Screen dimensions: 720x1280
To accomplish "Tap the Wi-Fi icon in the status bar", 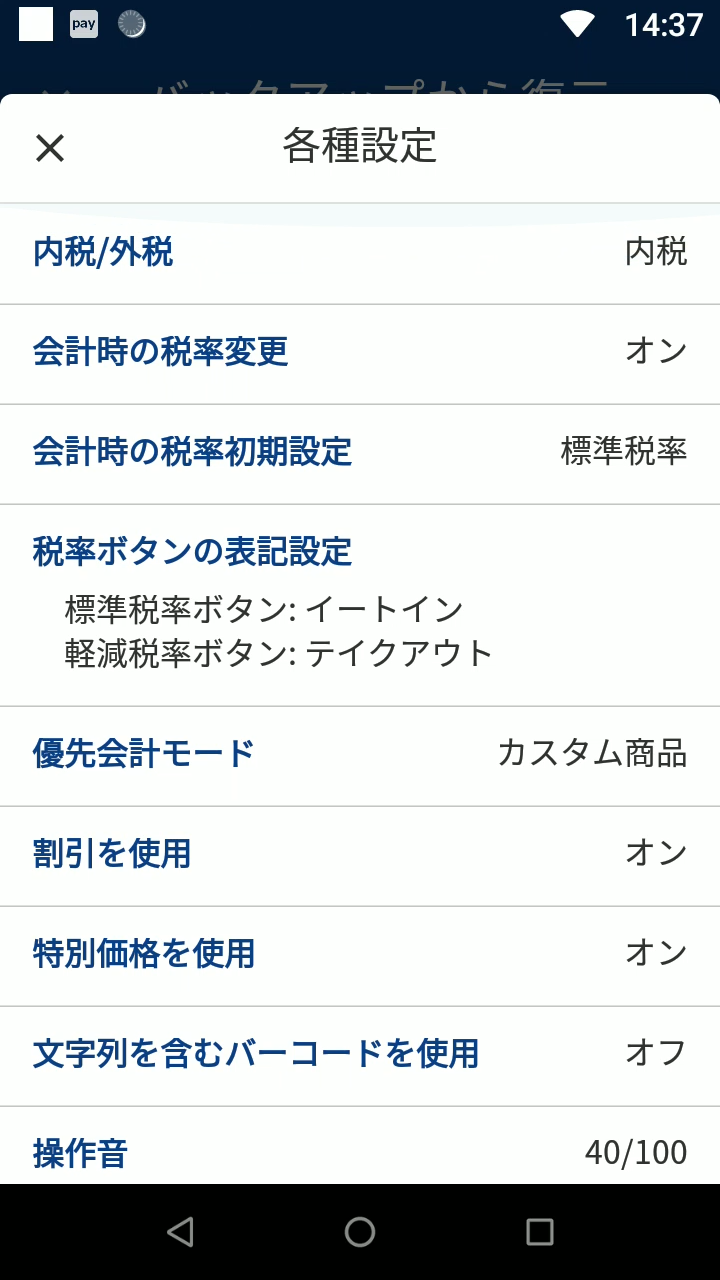I will 578,24.
